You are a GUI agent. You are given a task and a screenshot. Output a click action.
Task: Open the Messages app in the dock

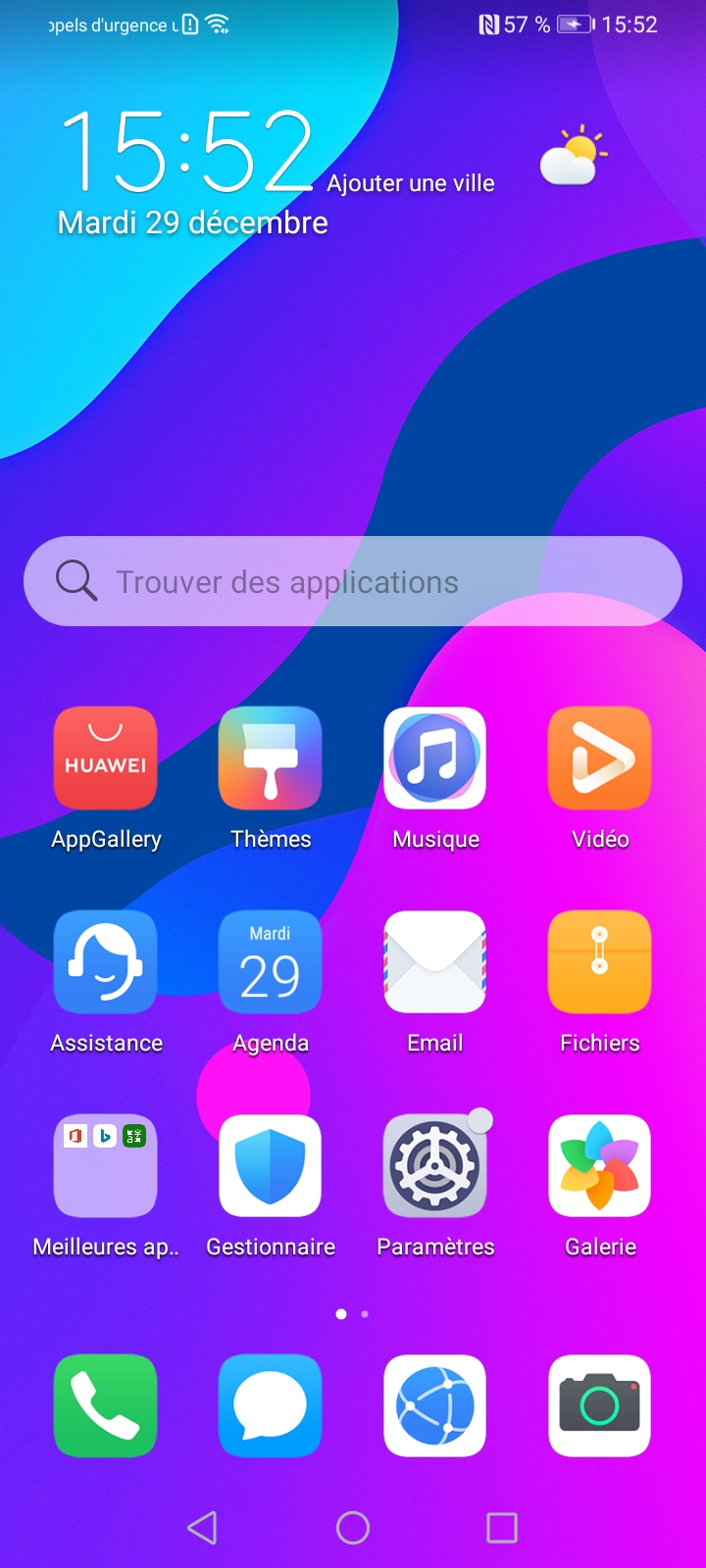coord(270,1405)
